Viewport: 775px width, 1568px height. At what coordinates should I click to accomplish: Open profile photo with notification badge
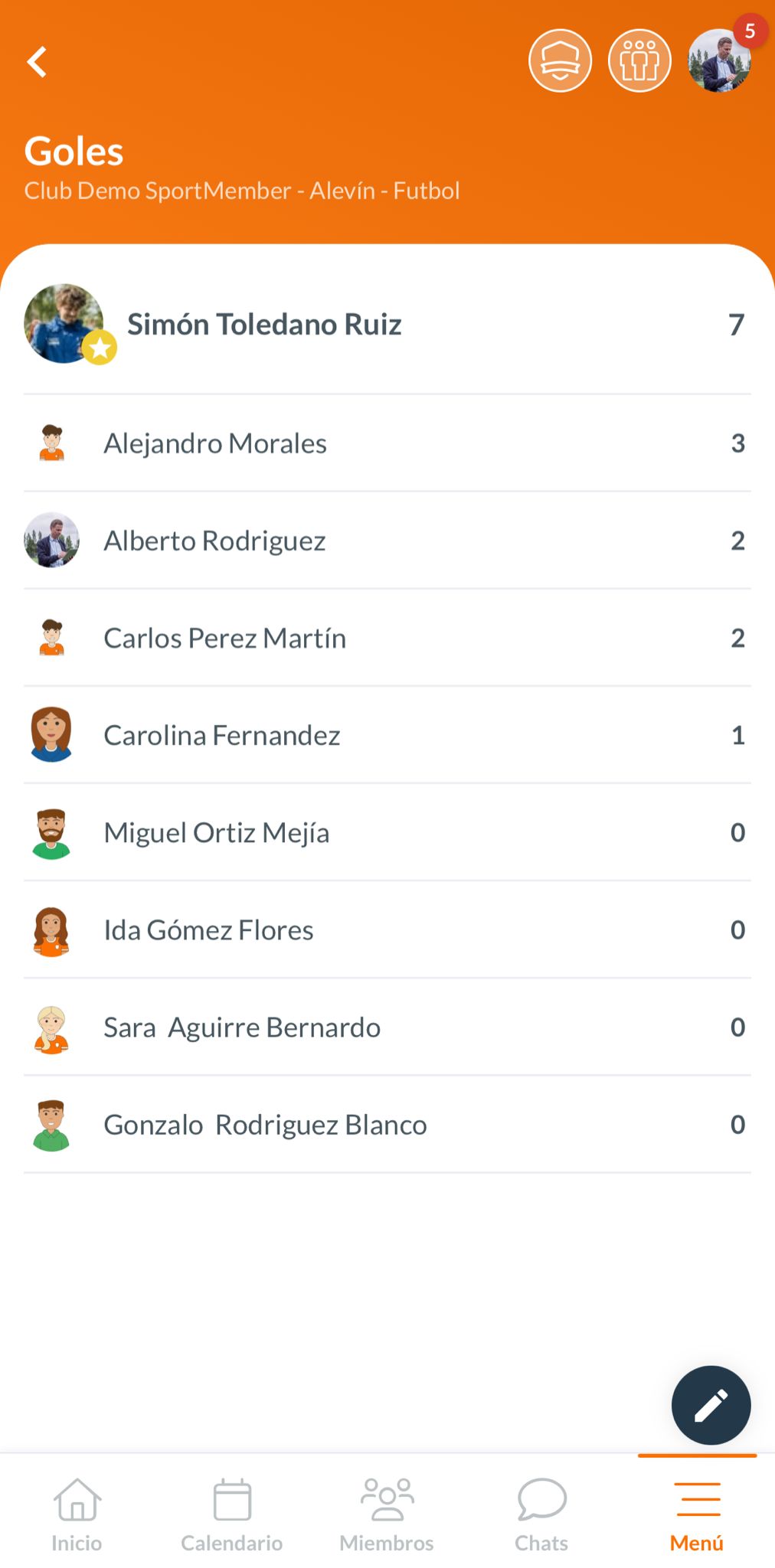pyautogui.click(x=719, y=60)
